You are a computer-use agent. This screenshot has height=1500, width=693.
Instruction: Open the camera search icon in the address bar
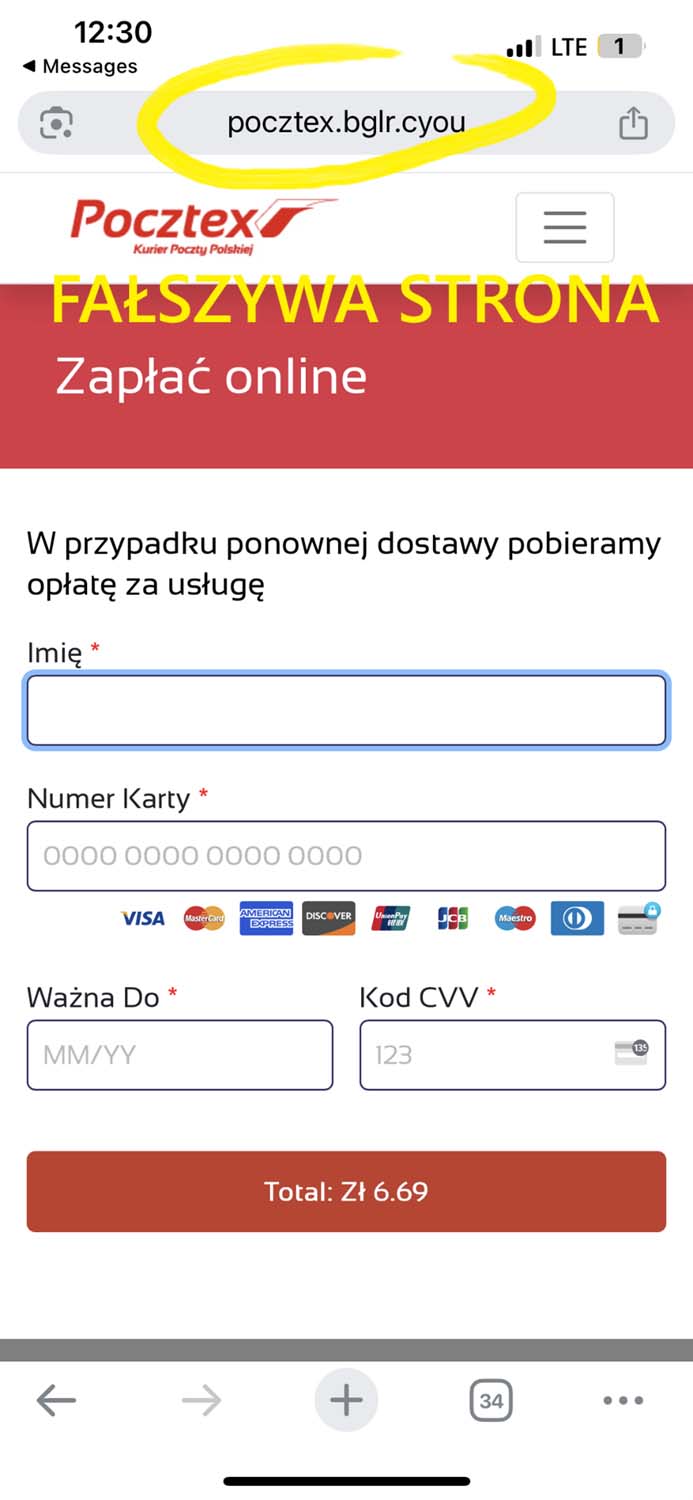click(x=56, y=123)
